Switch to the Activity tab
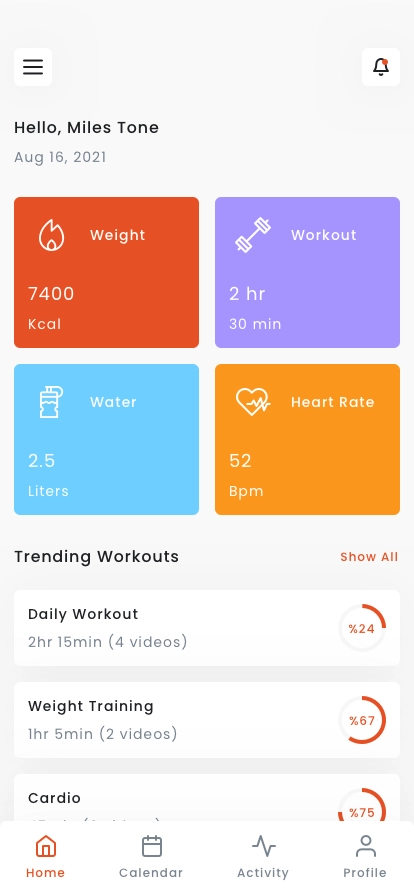 pyautogui.click(x=263, y=857)
